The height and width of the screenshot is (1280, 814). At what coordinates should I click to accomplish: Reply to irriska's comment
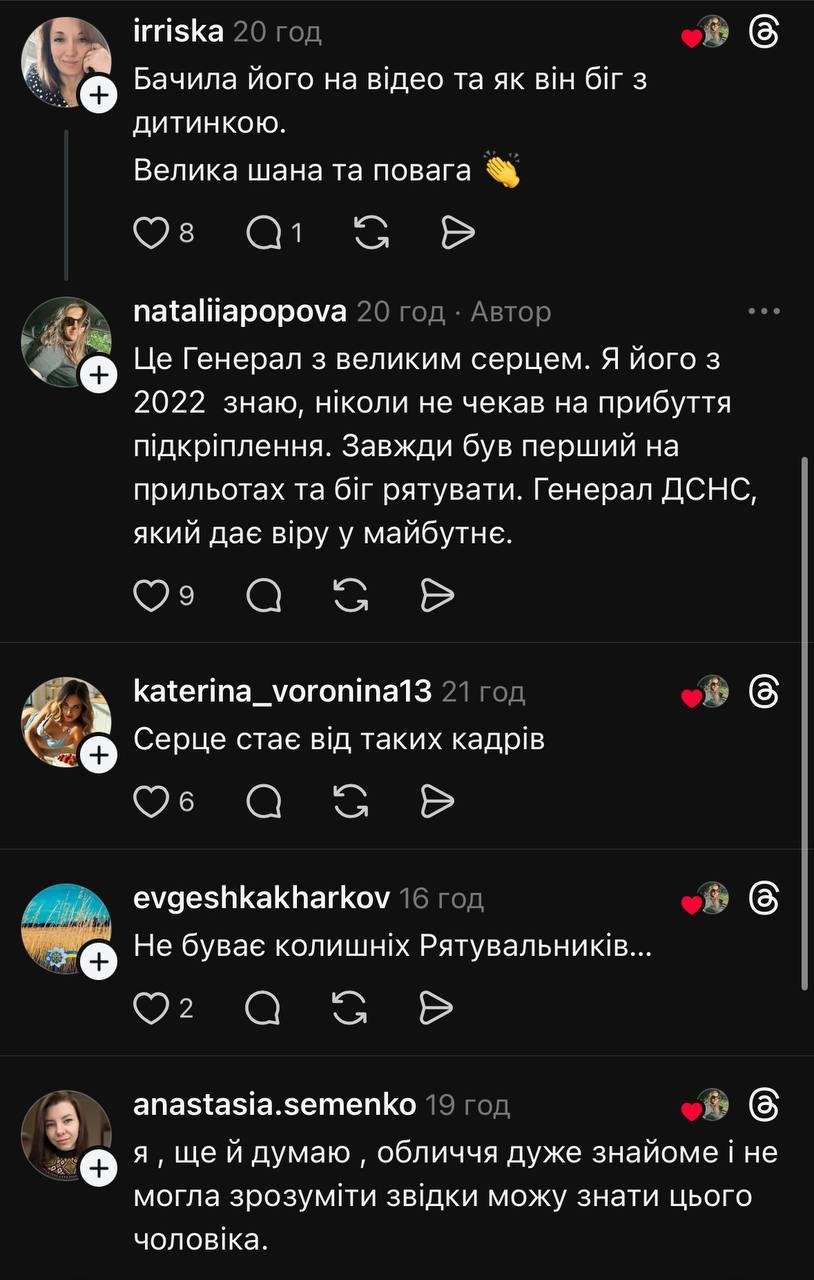point(263,233)
